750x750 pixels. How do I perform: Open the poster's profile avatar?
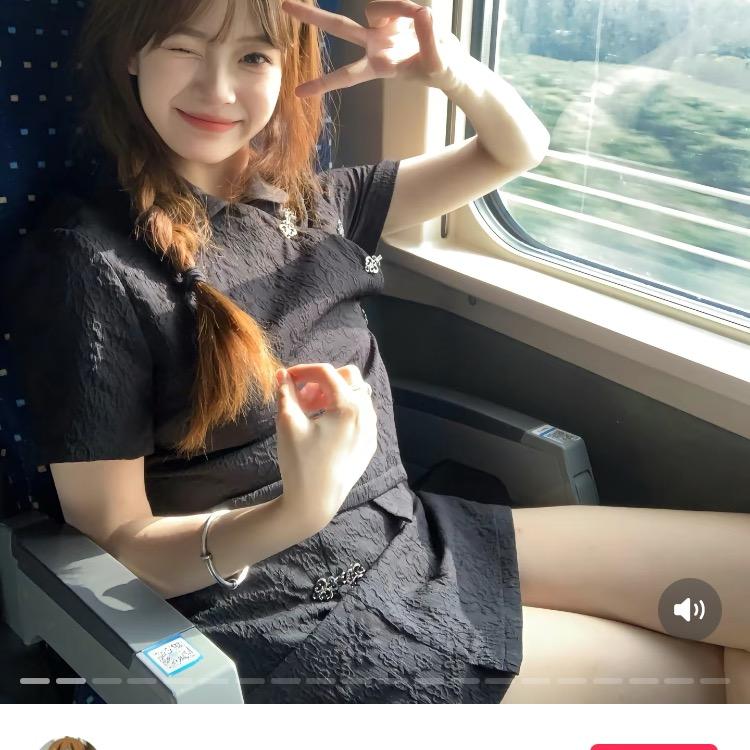[x=67, y=744]
